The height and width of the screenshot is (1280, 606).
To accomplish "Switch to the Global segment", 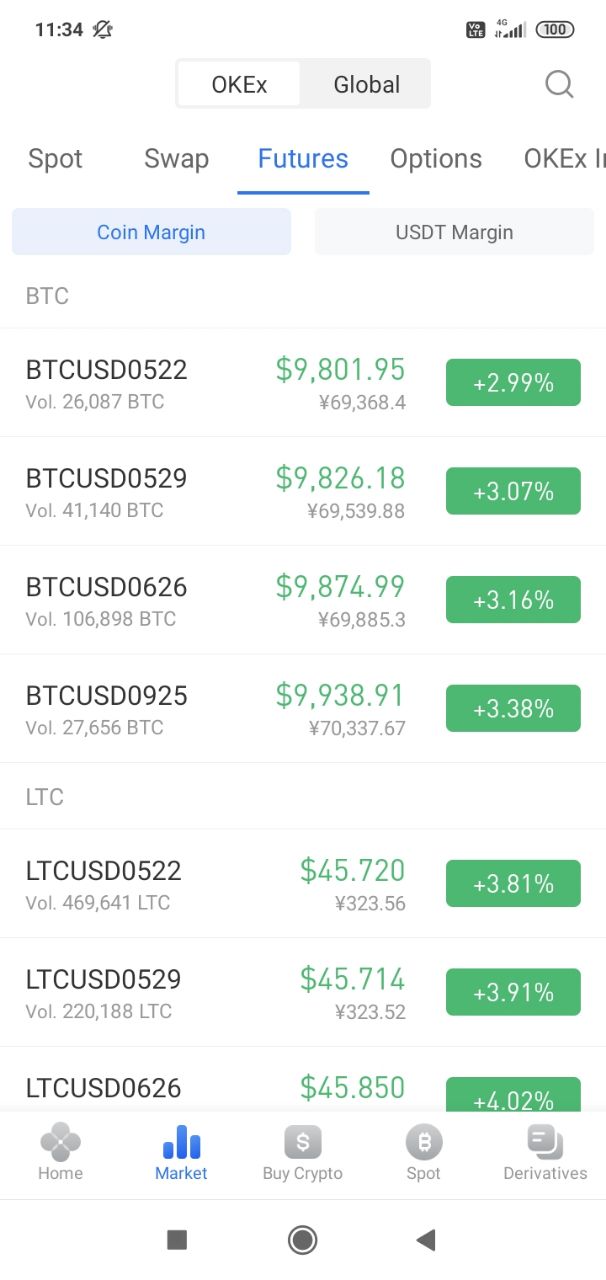I will click(367, 84).
